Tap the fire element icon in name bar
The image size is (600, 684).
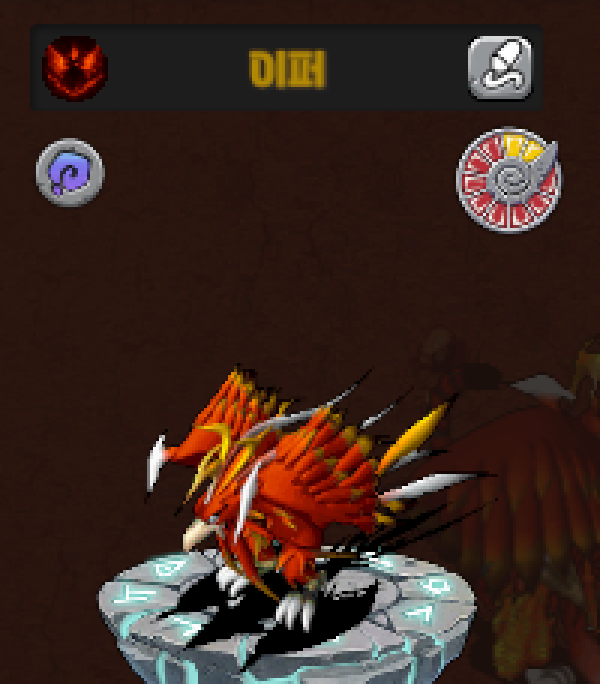tap(75, 68)
